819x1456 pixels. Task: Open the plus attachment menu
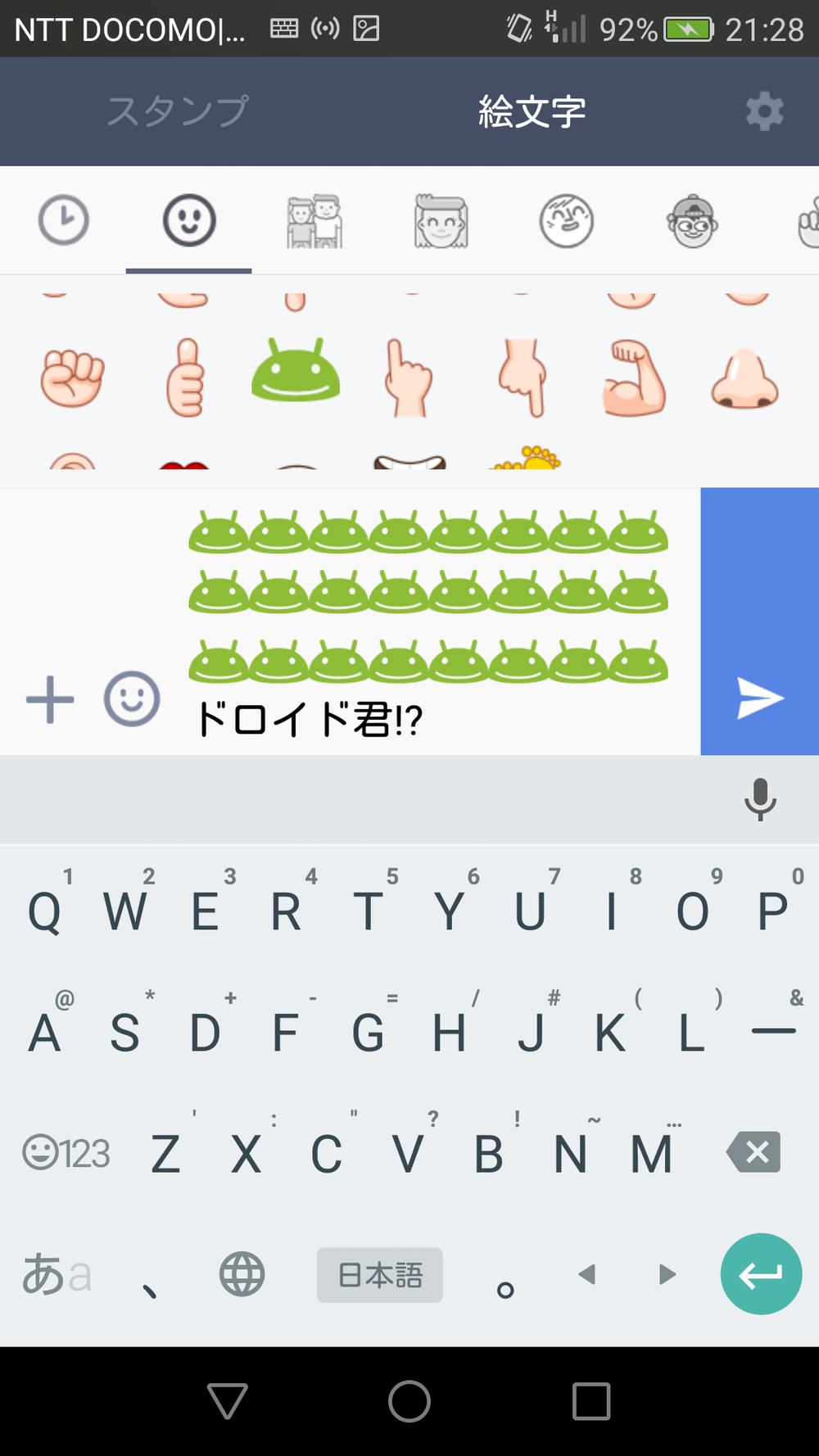[x=50, y=699]
